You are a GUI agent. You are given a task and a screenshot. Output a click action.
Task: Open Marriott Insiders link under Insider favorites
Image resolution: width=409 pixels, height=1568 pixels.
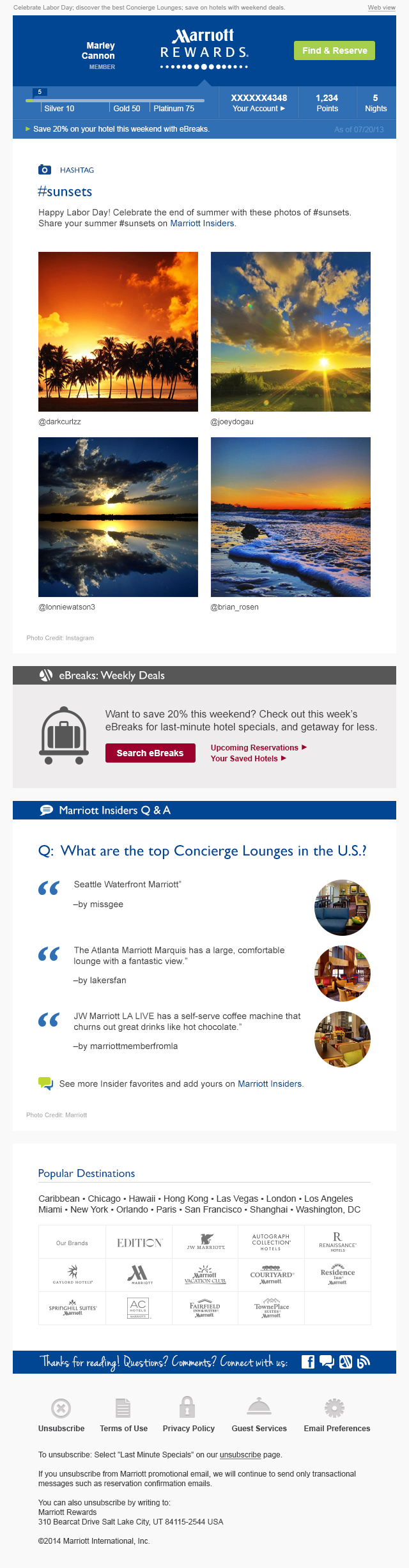(270, 1084)
